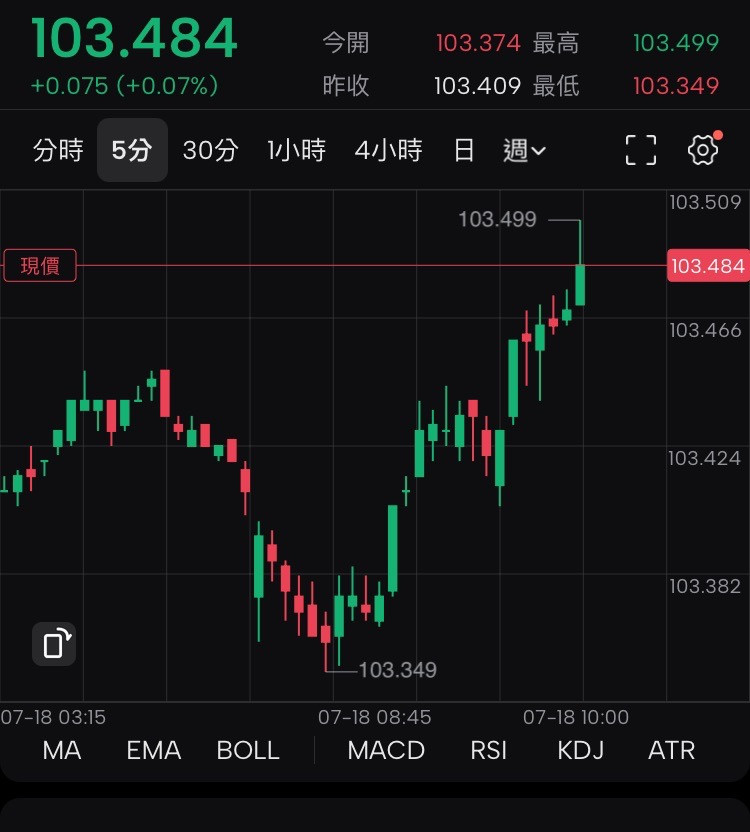Turn on the BOLL indicator
Screen dimensions: 750x832
tap(248, 750)
